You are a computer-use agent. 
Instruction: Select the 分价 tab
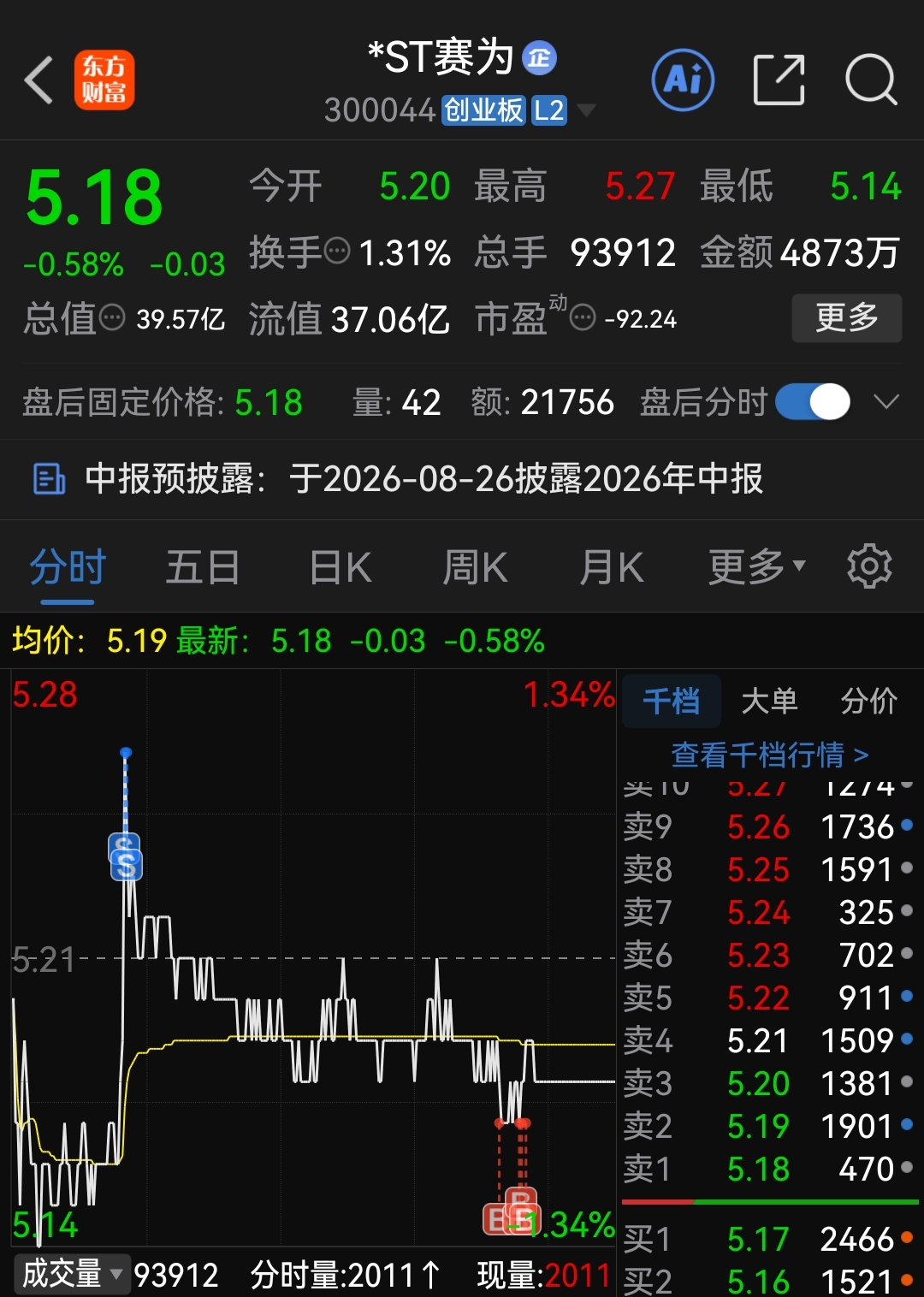click(868, 701)
